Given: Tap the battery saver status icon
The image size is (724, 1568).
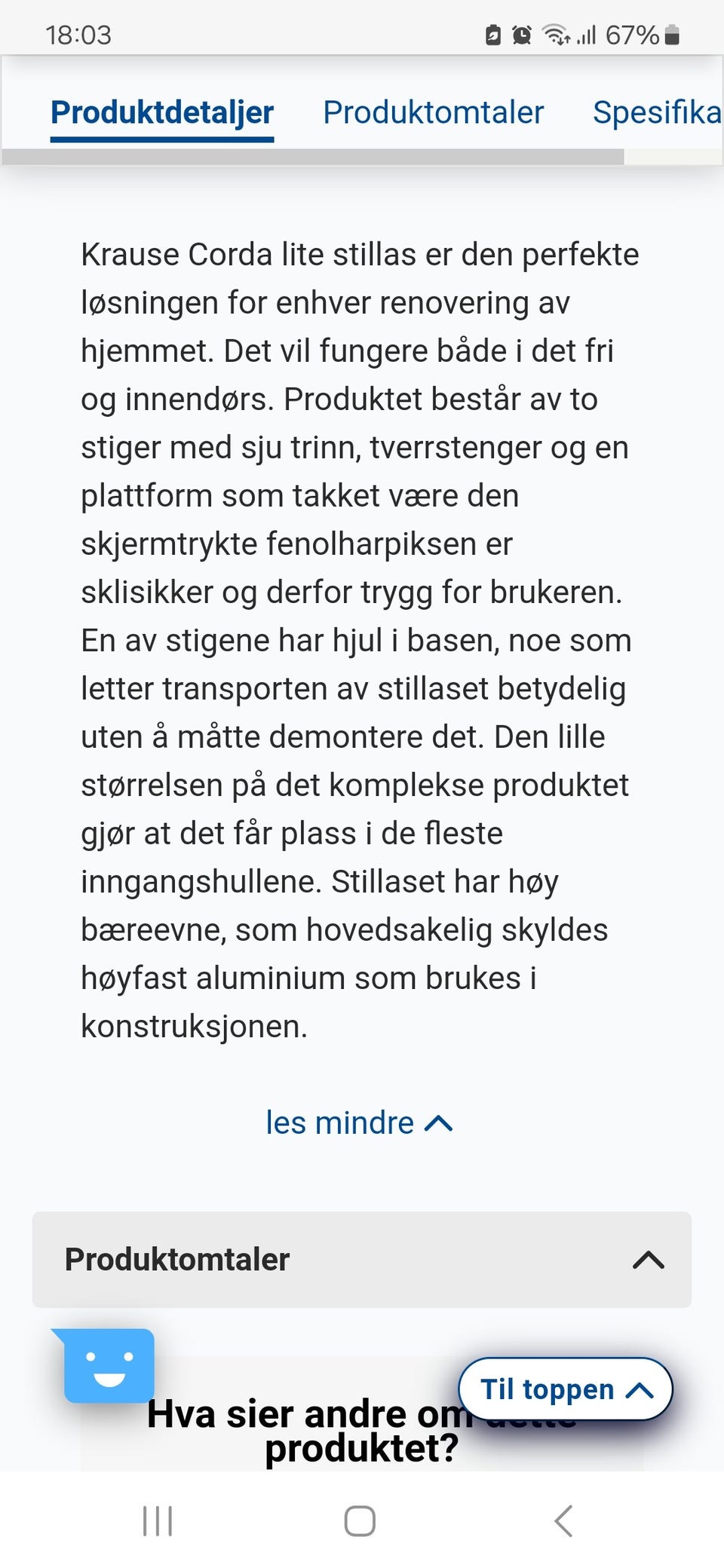Looking at the screenshot, I should pyautogui.click(x=492, y=34).
